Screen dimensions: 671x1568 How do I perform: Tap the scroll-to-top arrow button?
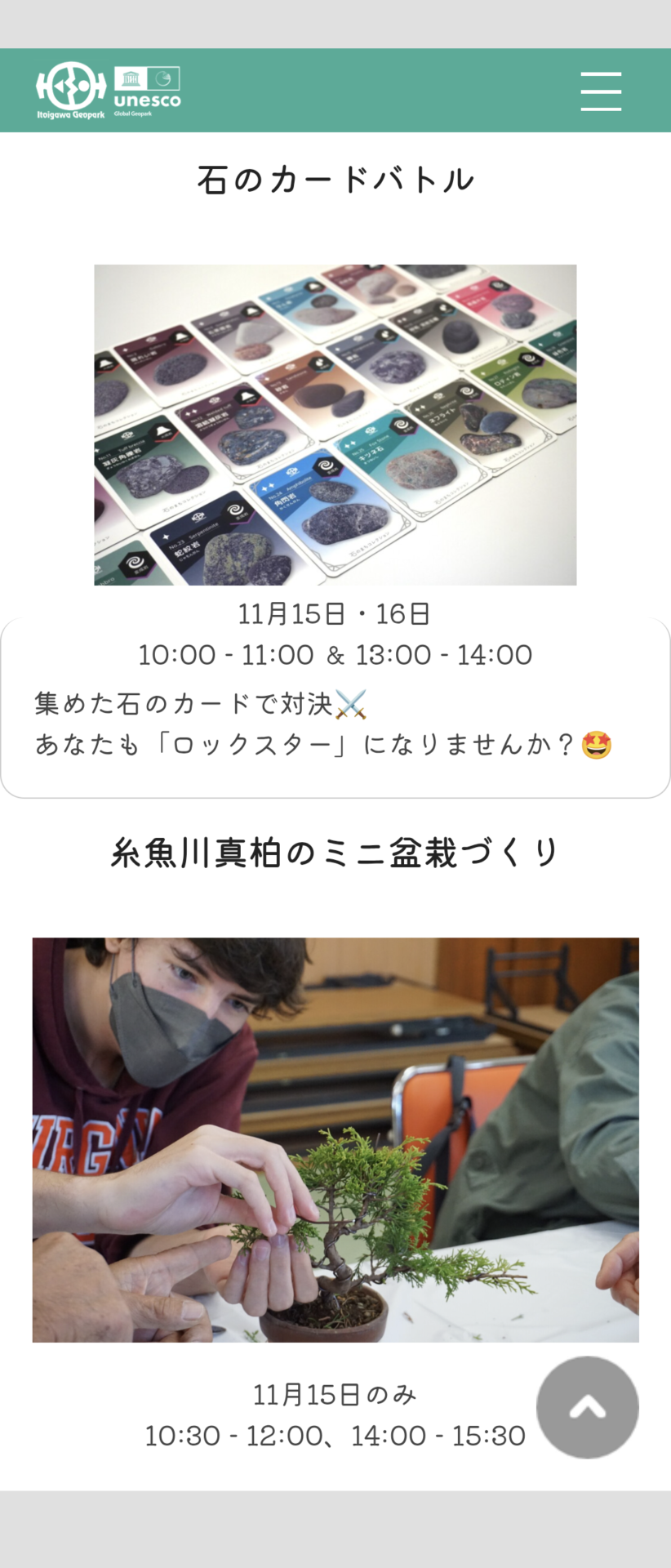coord(587,1406)
